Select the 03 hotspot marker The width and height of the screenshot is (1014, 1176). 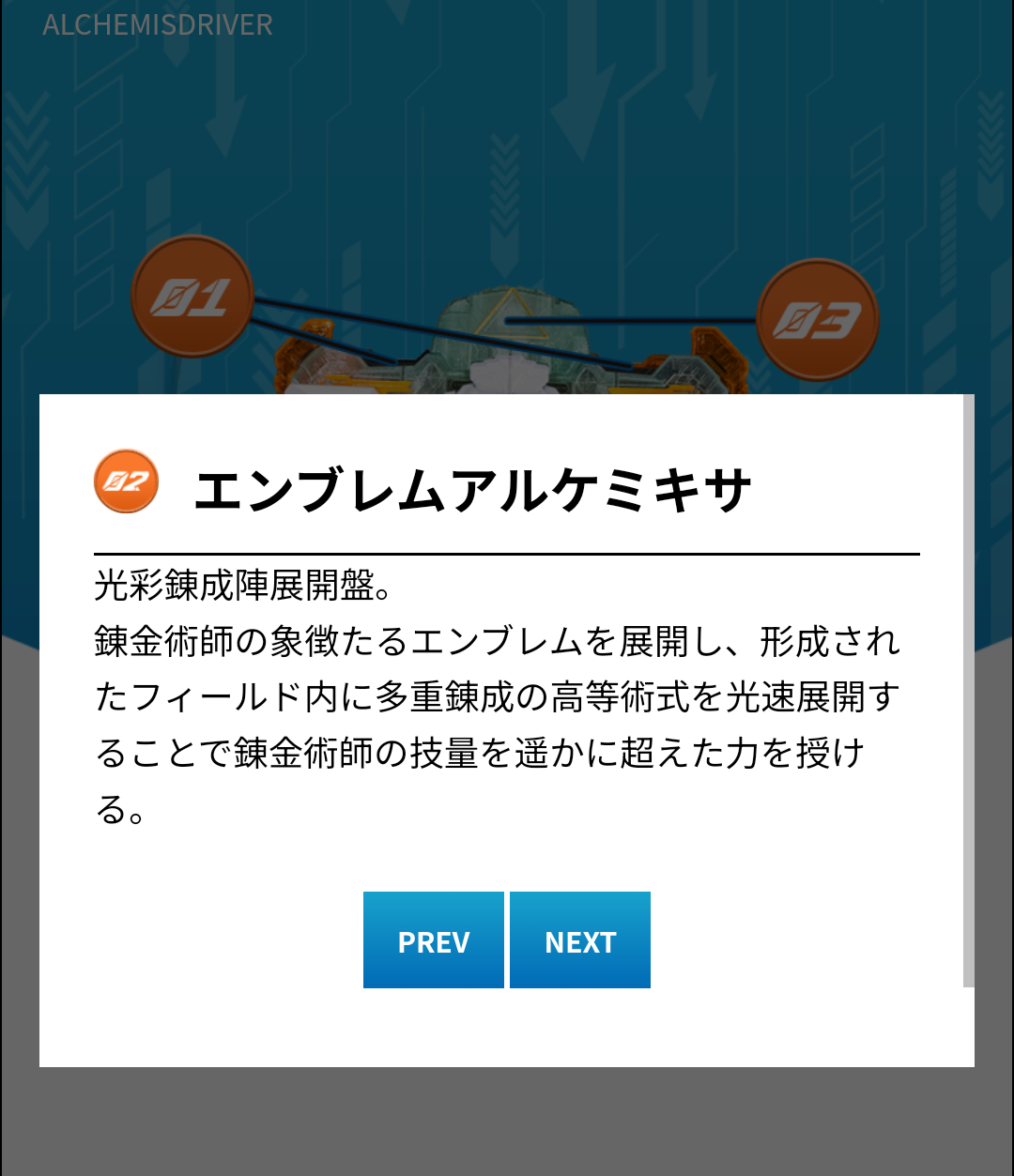point(817,319)
